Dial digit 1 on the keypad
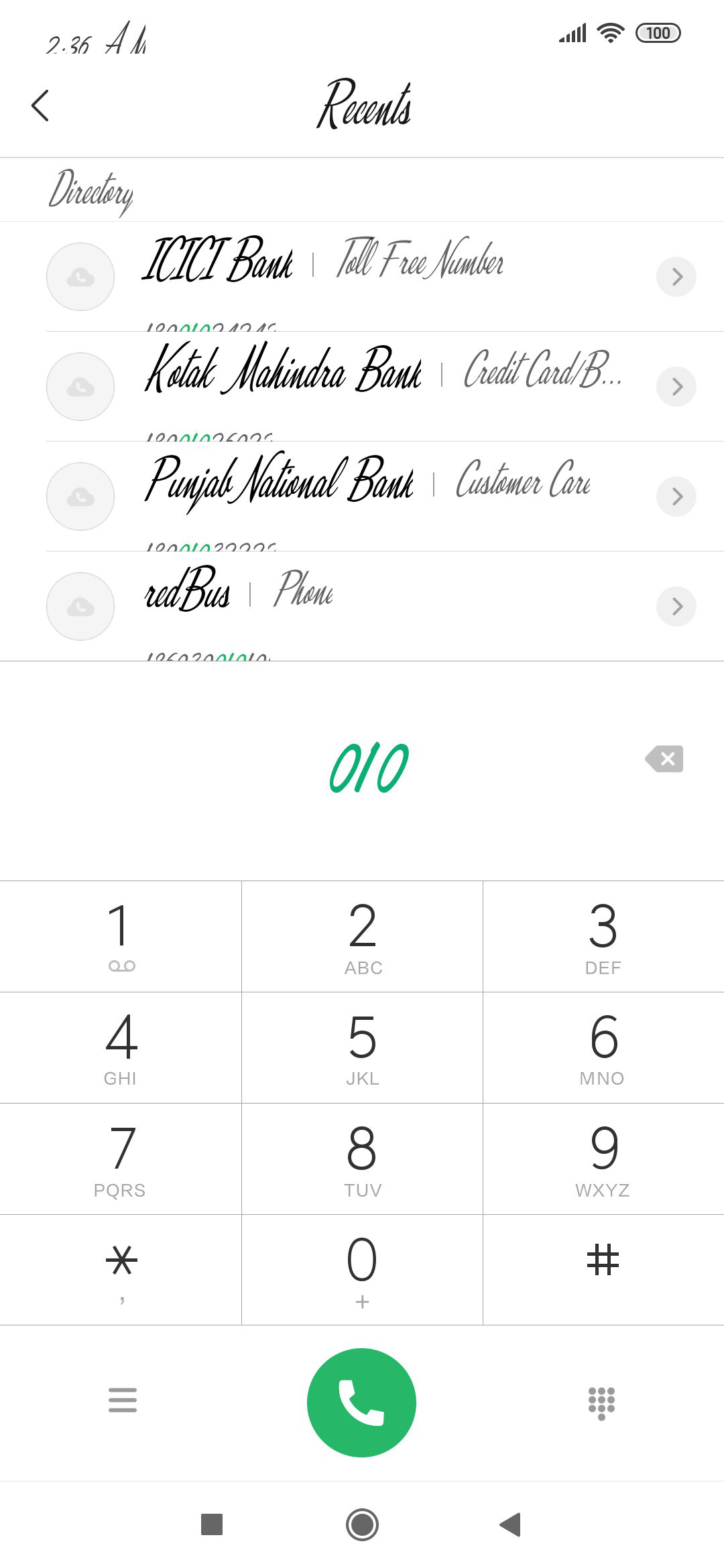The height and width of the screenshot is (1568, 724). click(121, 936)
